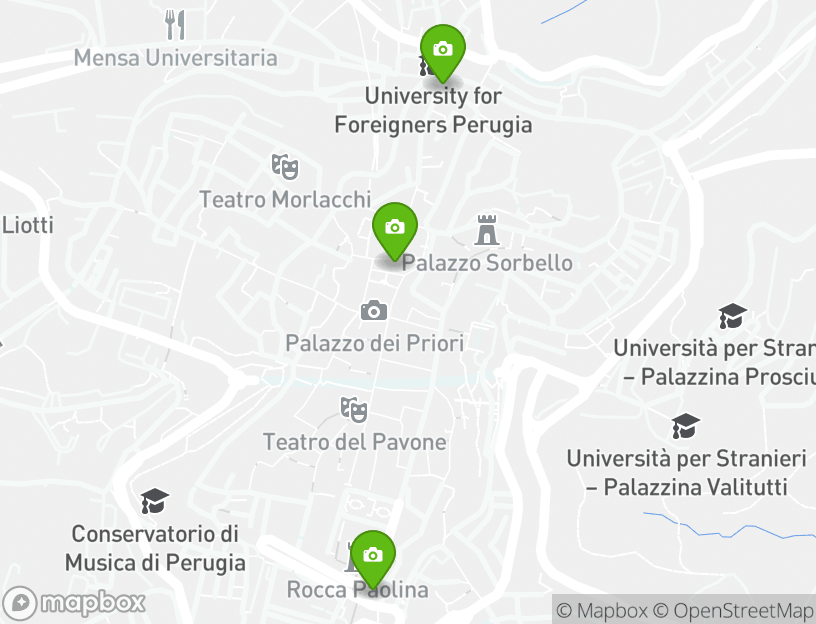The height and width of the screenshot is (624, 816).
Task: Open the Mapbox attribution link
Action: tap(602, 610)
